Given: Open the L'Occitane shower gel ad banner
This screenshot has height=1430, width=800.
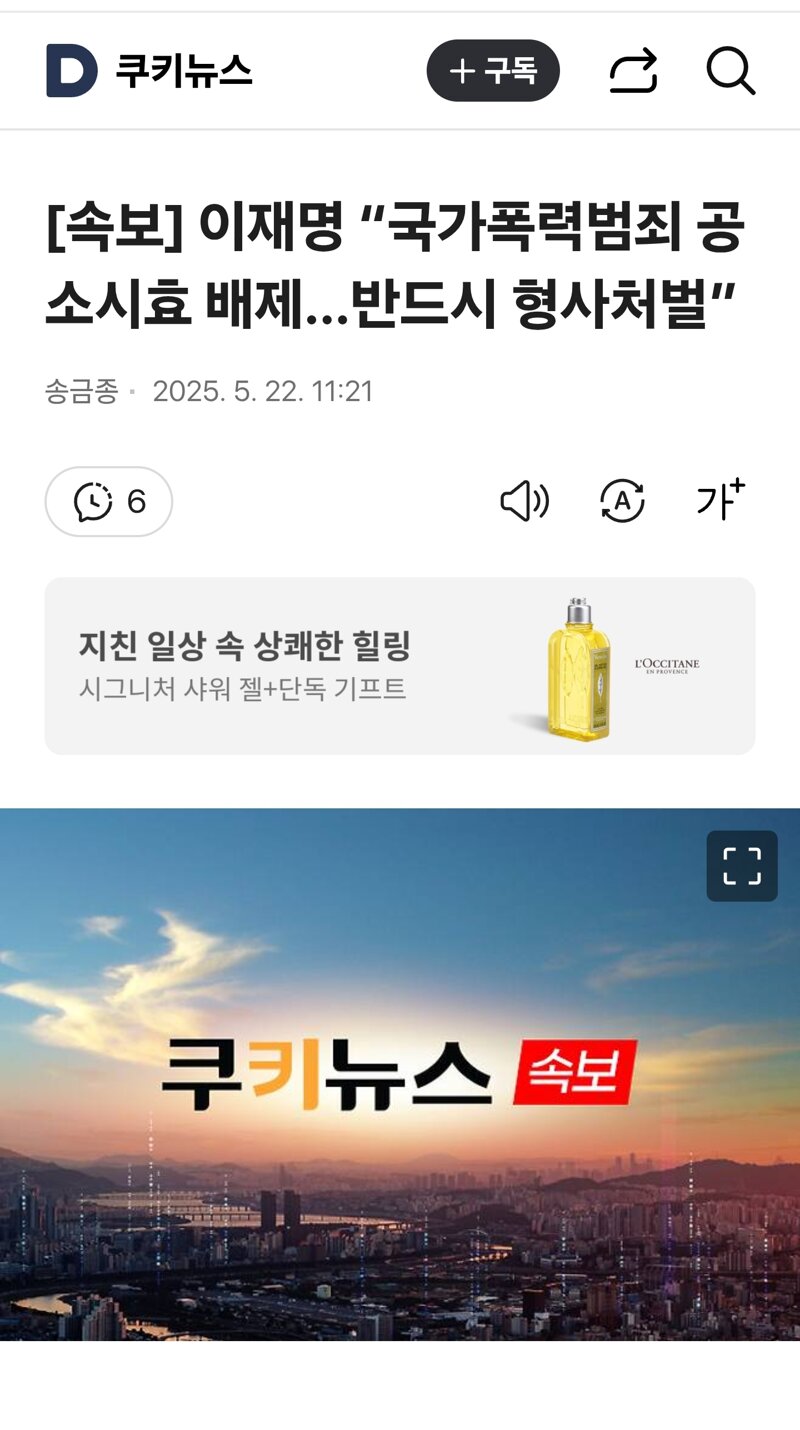Looking at the screenshot, I should point(400,666).
